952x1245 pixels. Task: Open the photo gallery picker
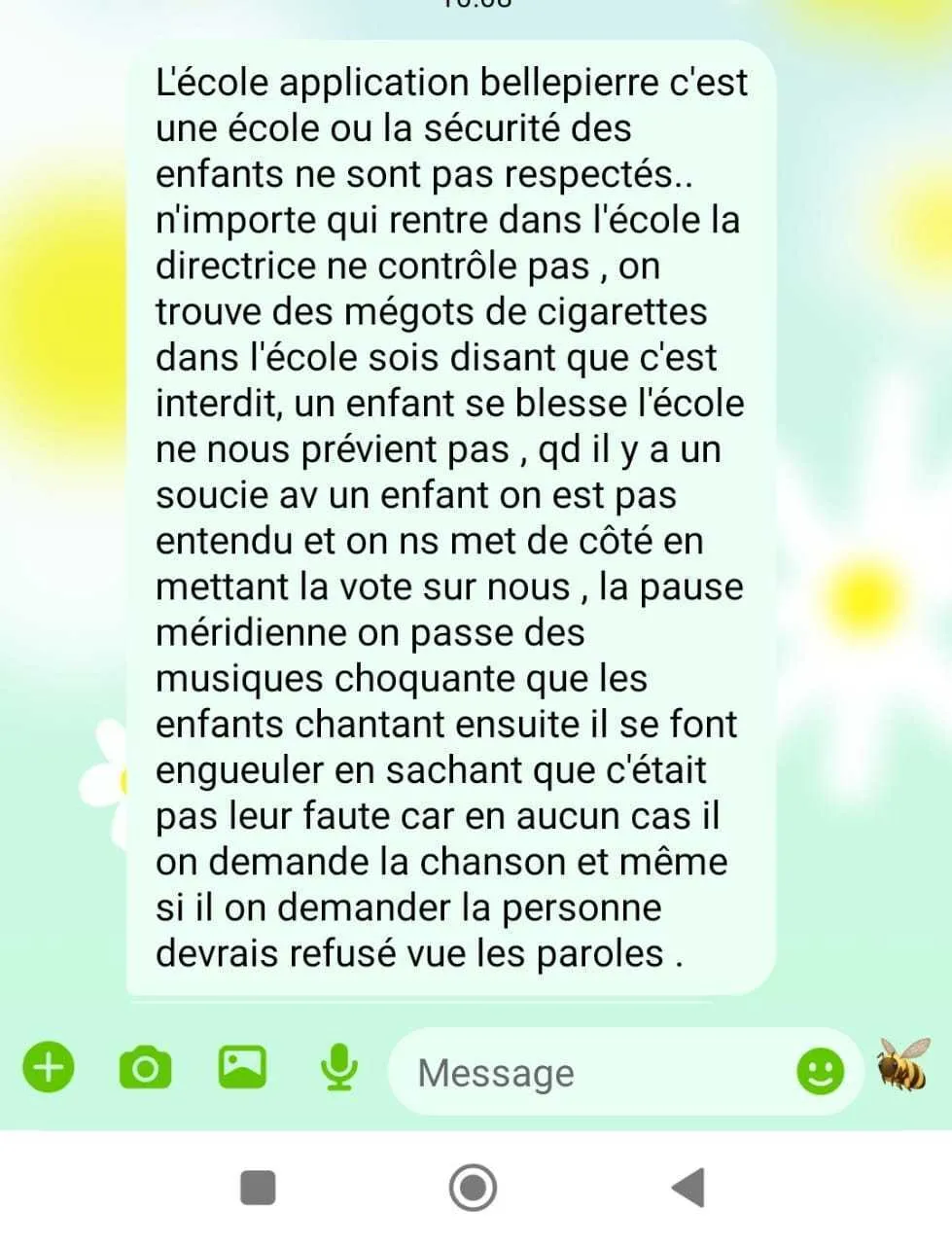[x=241, y=1067]
